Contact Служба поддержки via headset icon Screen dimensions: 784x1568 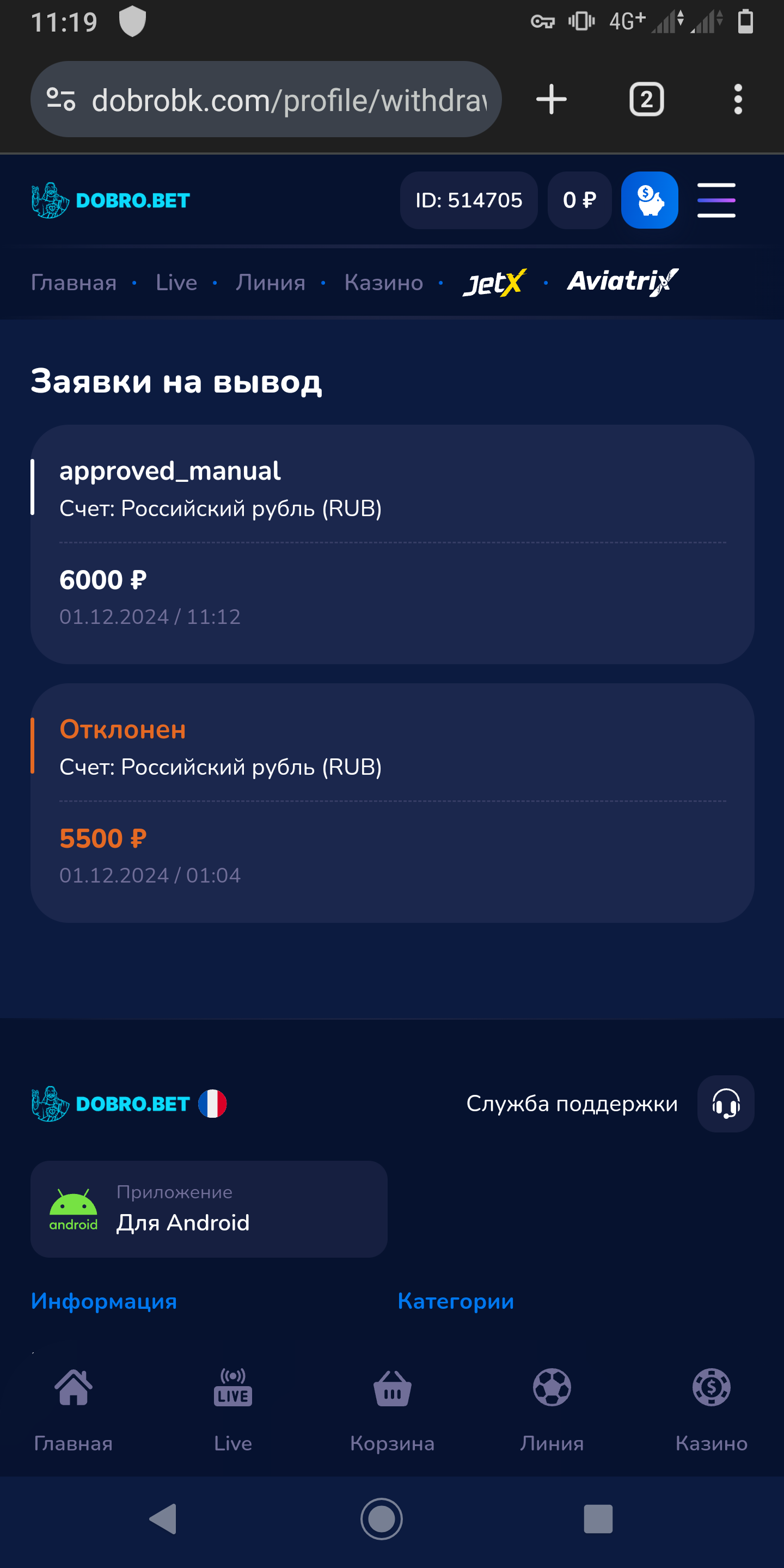pyautogui.click(x=726, y=1104)
